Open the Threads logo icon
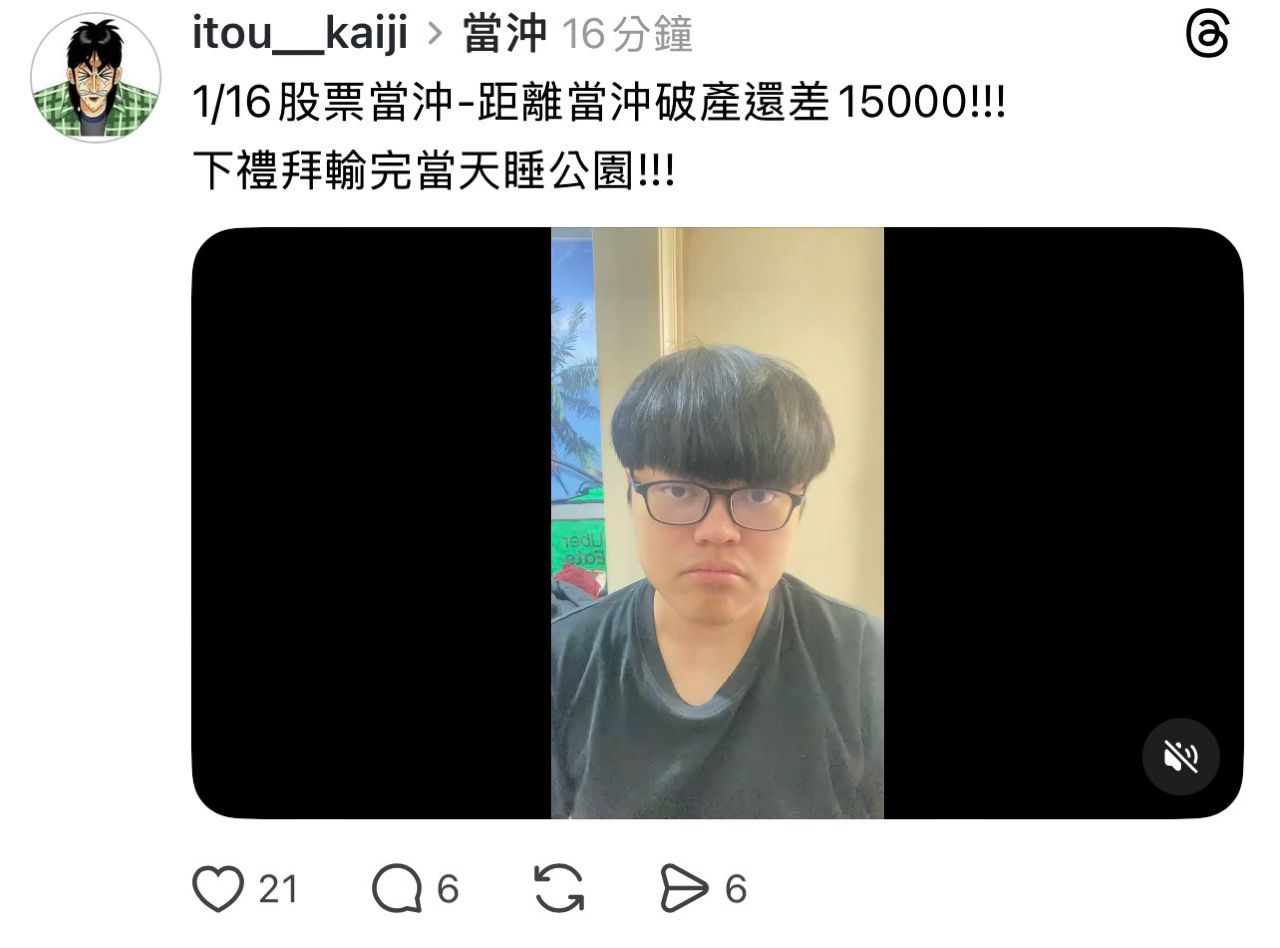This screenshot has width=1280, height=948. point(1207,35)
